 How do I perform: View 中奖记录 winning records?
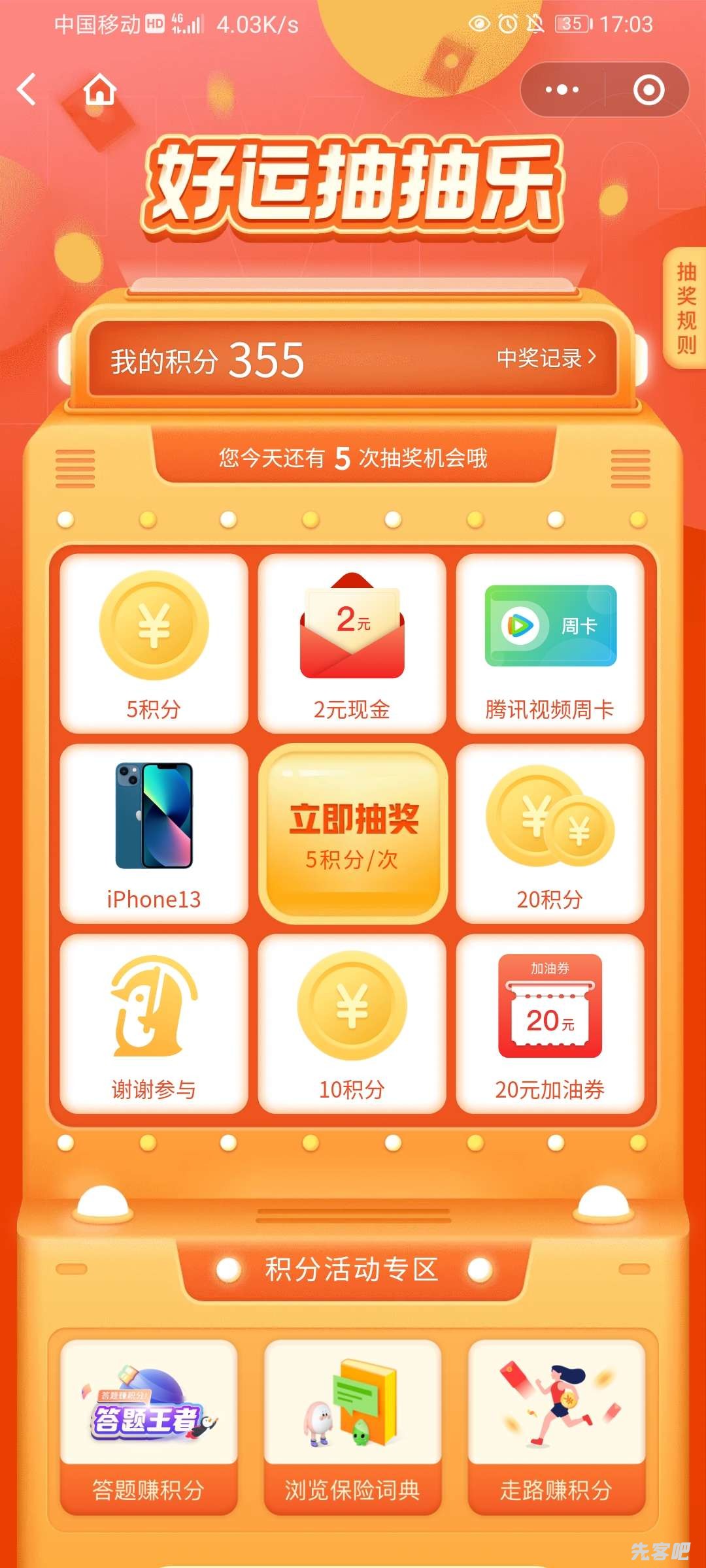tap(546, 358)
